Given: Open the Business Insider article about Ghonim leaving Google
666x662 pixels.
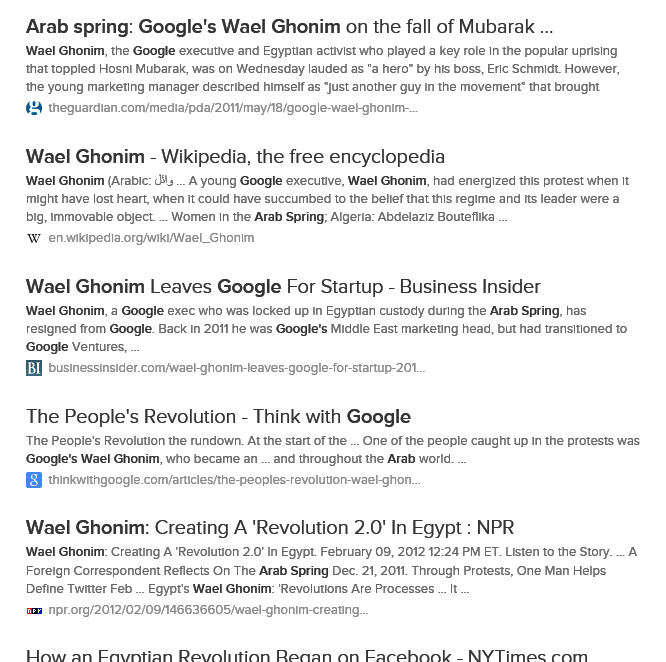Looking at the screenshot, I should coord(283,287).
